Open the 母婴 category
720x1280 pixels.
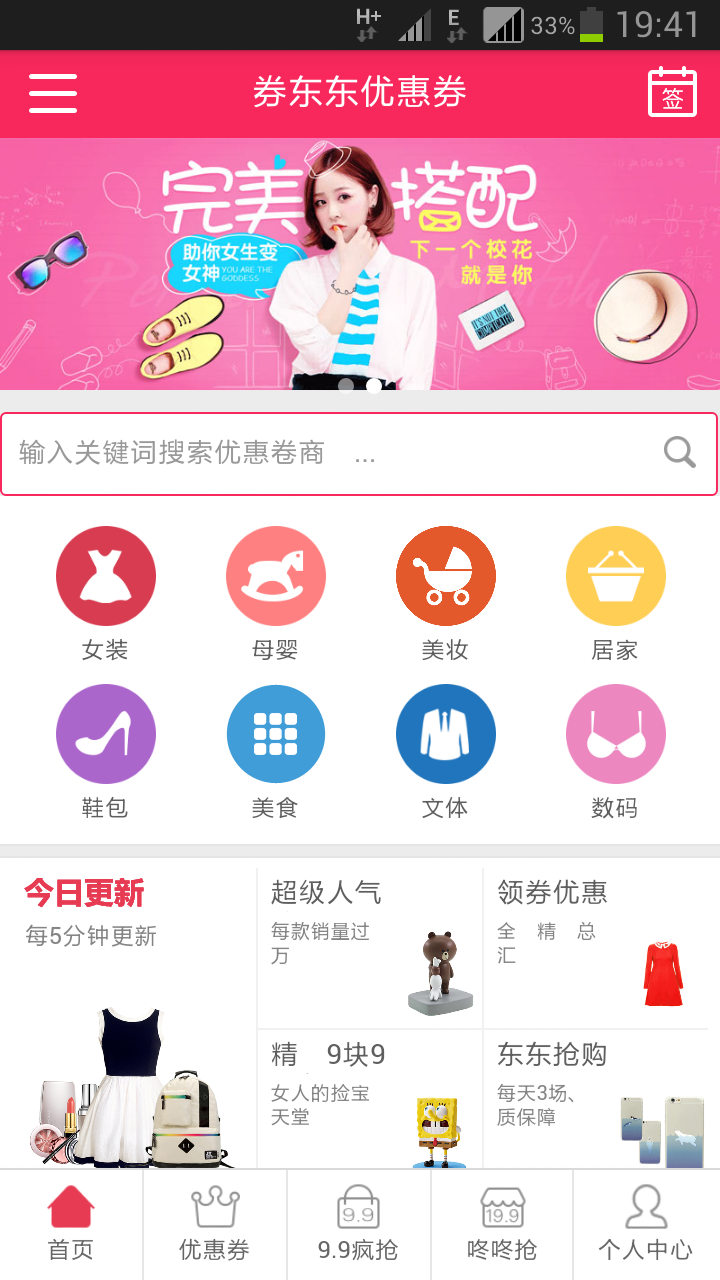click(x=275, y=594)
